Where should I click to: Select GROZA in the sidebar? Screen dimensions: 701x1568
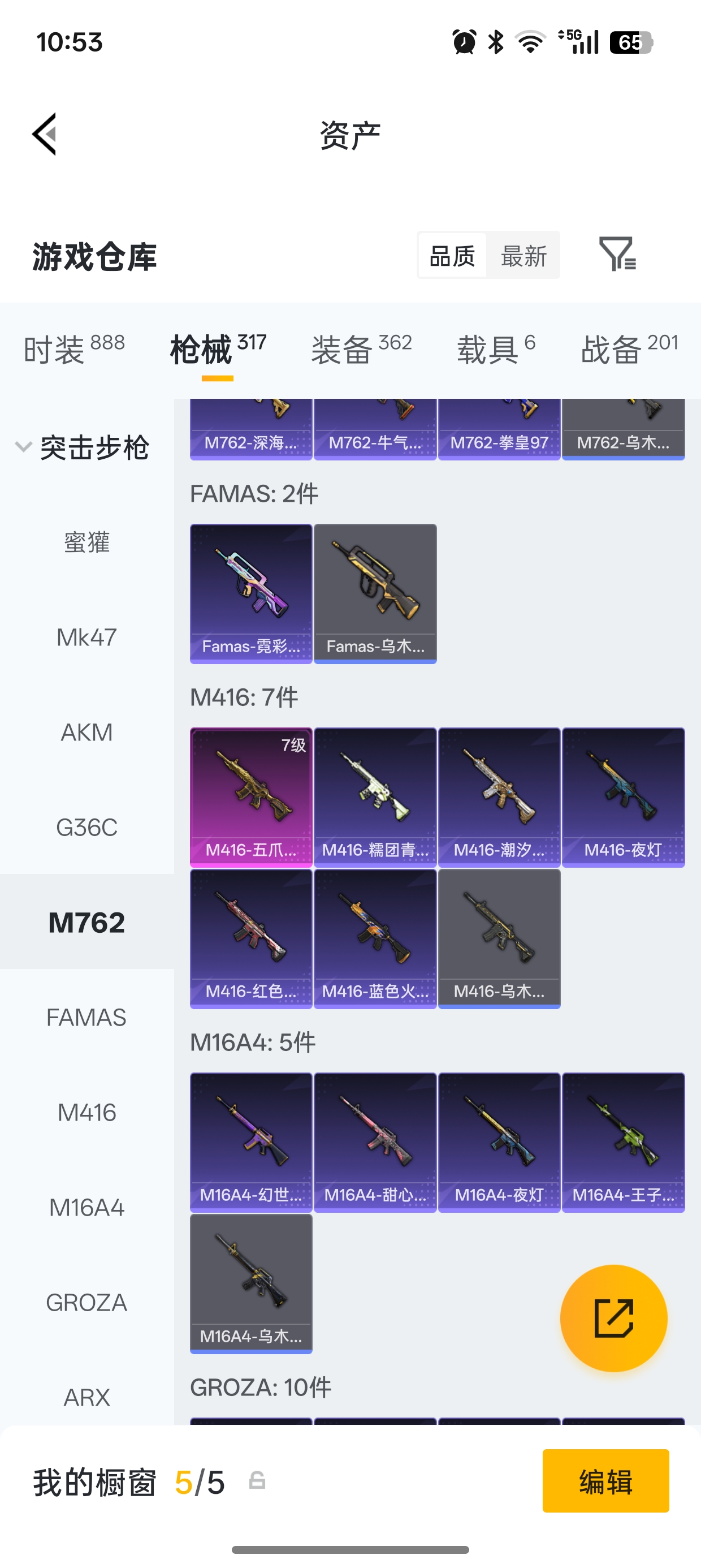pos(86,1303)
